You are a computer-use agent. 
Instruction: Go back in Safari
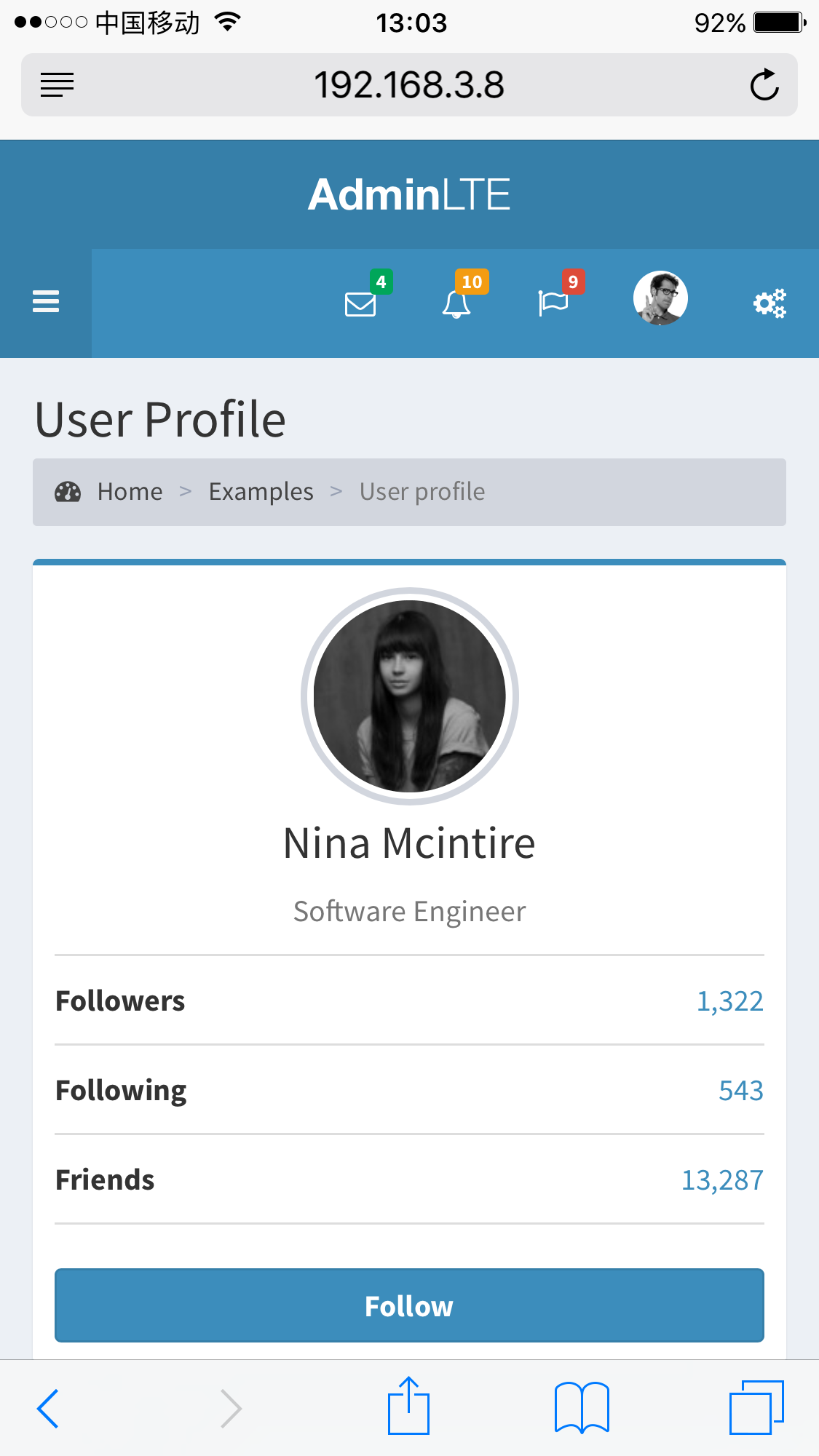tap(48, 1408)
